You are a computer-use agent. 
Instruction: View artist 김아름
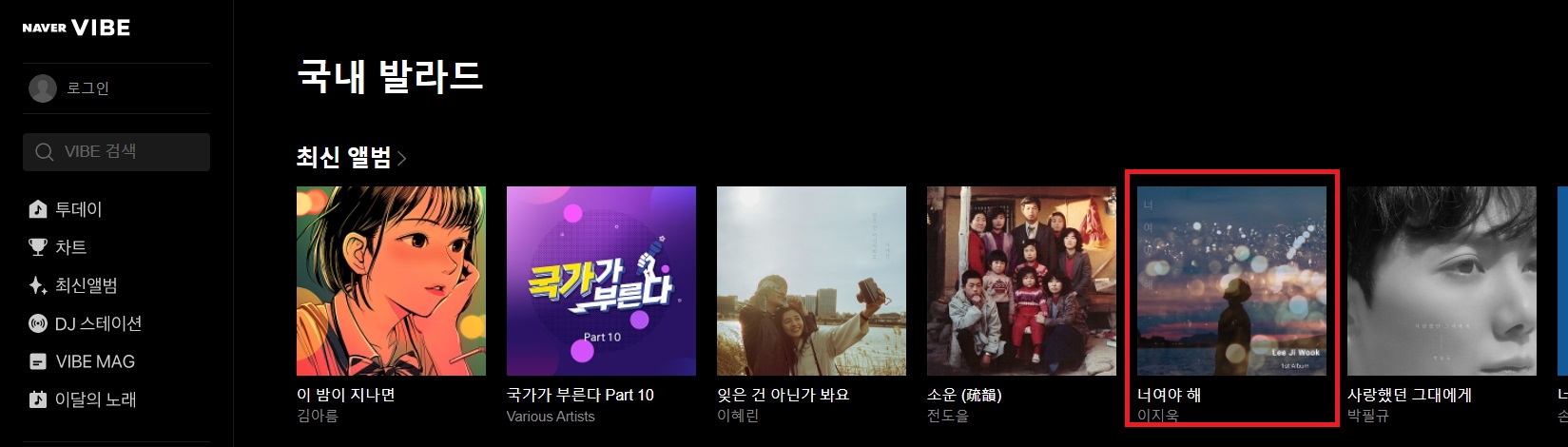click(x=317, y=417)
